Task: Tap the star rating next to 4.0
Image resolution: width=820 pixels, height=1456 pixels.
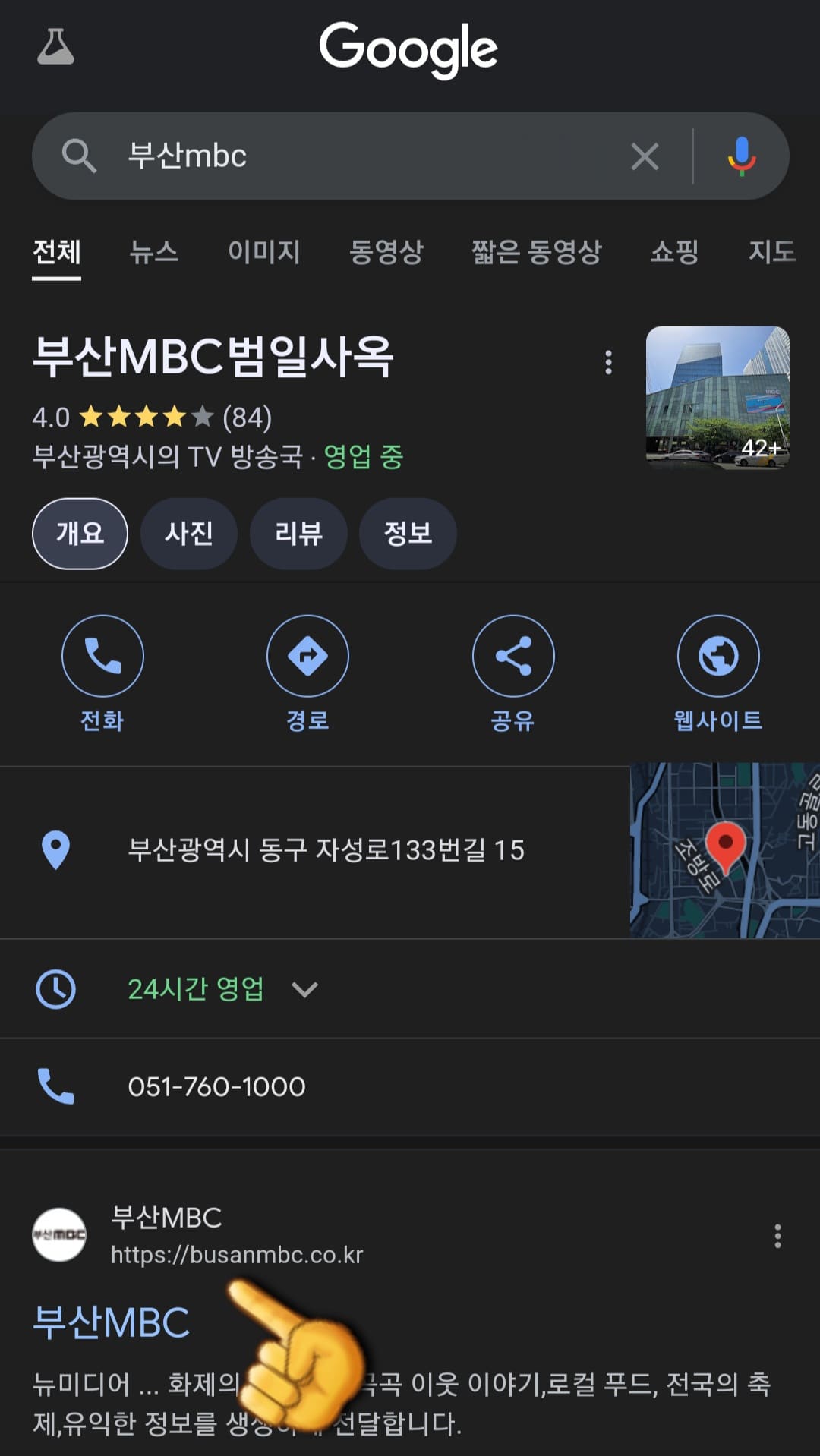Action: point(144,417)
